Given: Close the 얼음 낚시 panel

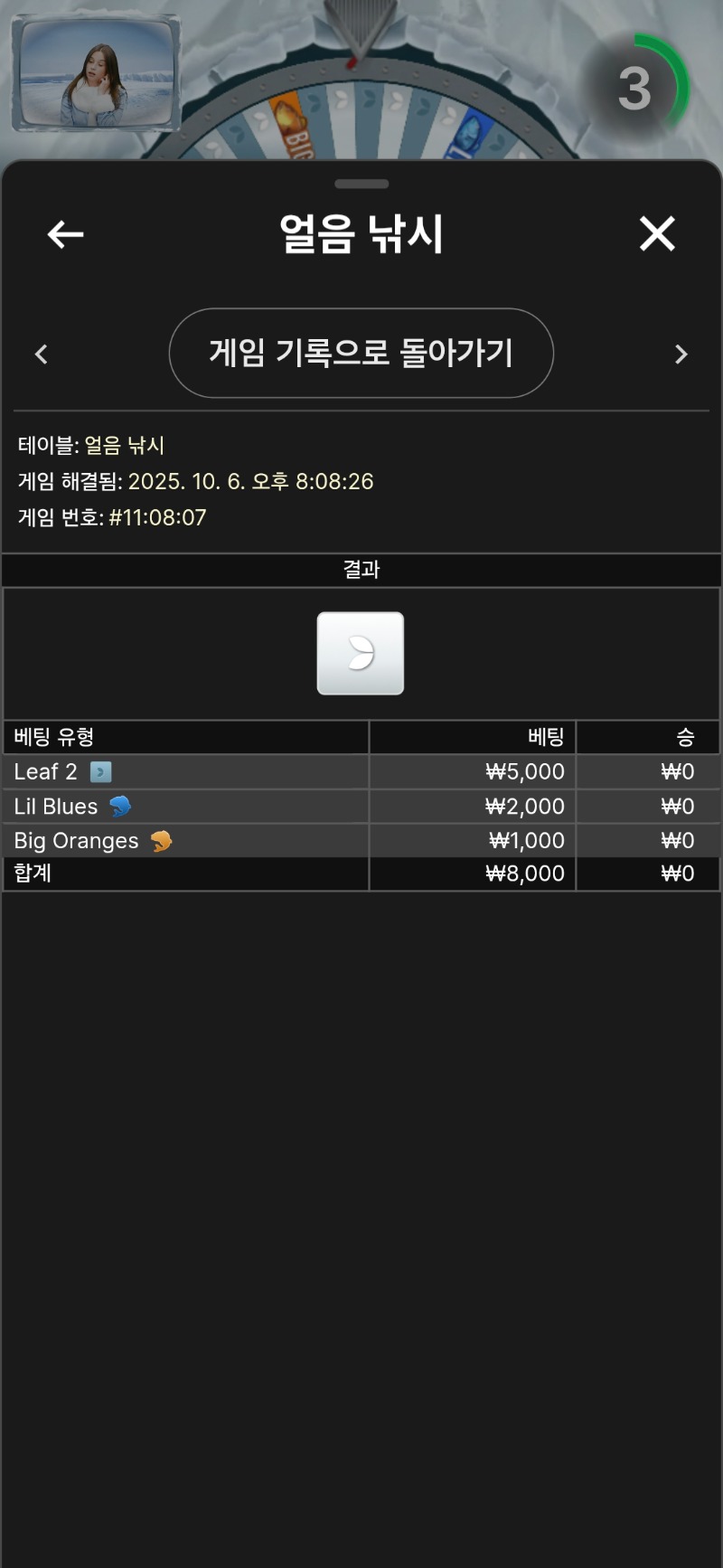Looking at the screenshot, I should (x=657, y=234).
